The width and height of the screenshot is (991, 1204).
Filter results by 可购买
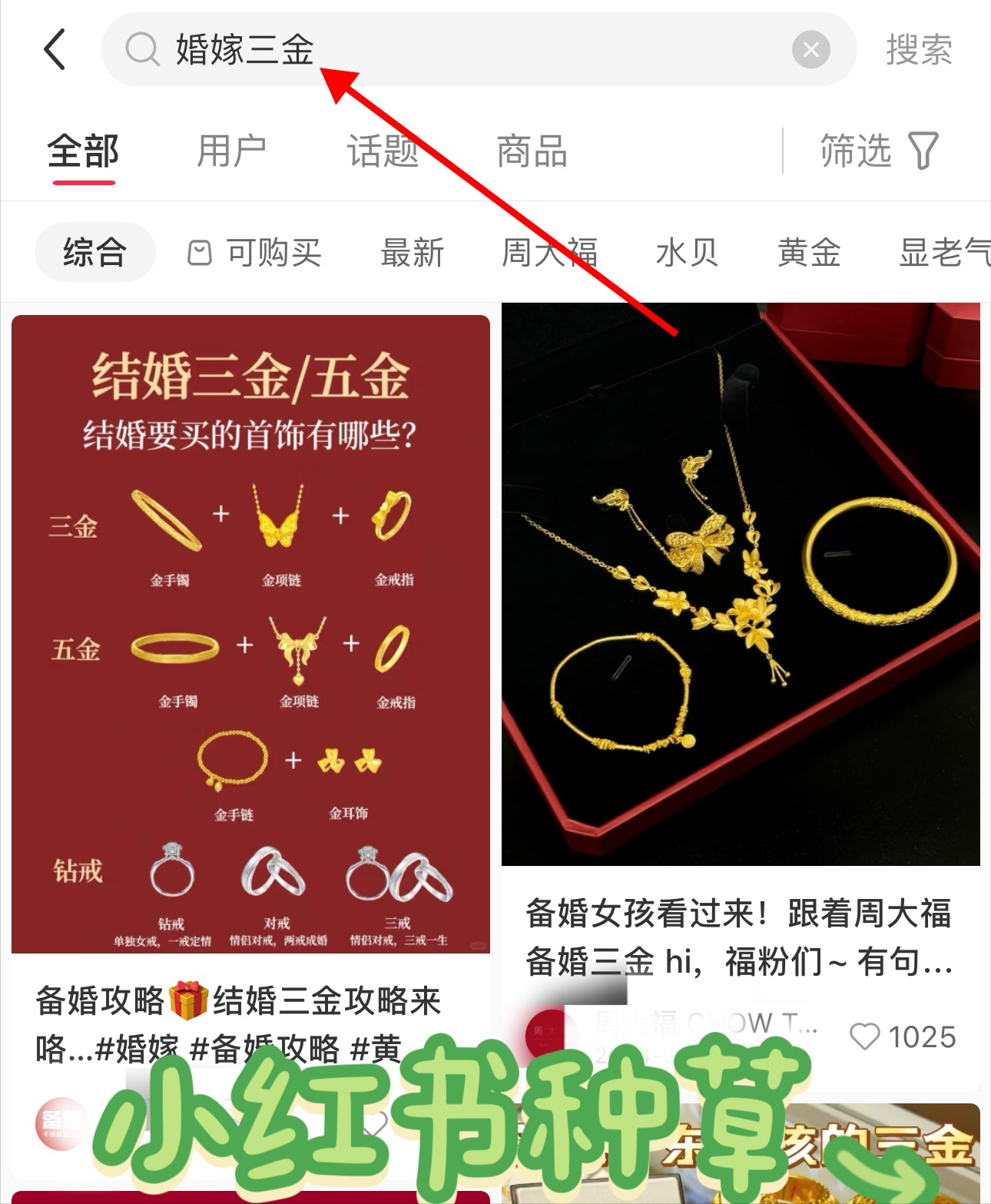[255, 253]
